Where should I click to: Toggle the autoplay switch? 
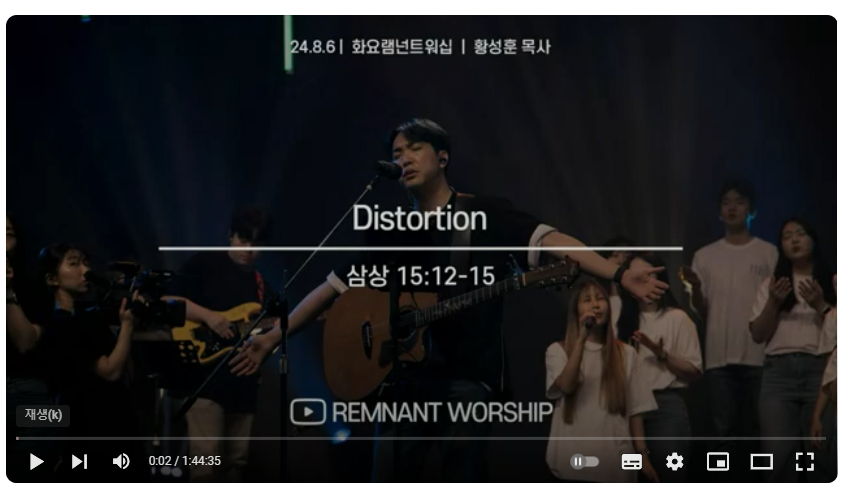(585, 461)
